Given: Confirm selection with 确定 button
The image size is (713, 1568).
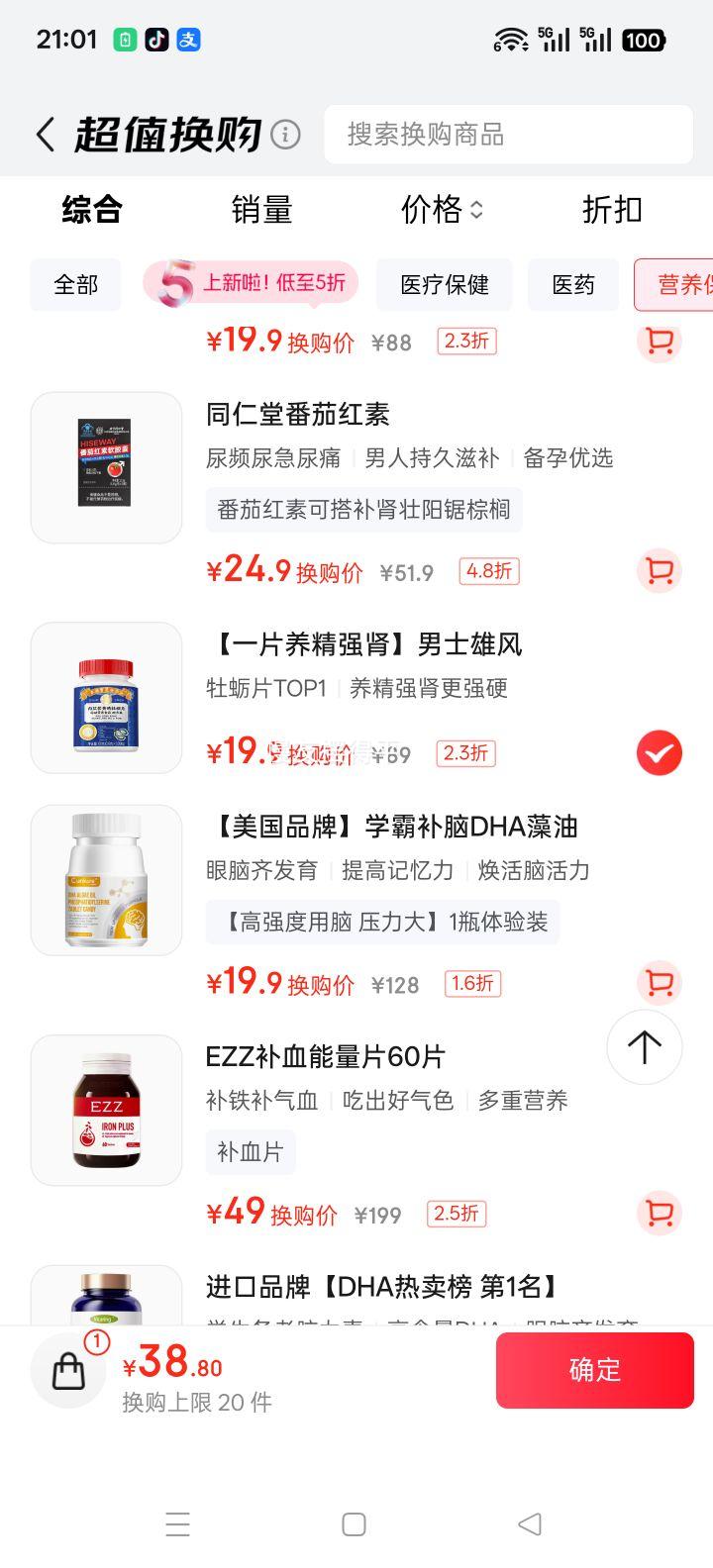Looking at the screenshot, I should (594, 1370).
